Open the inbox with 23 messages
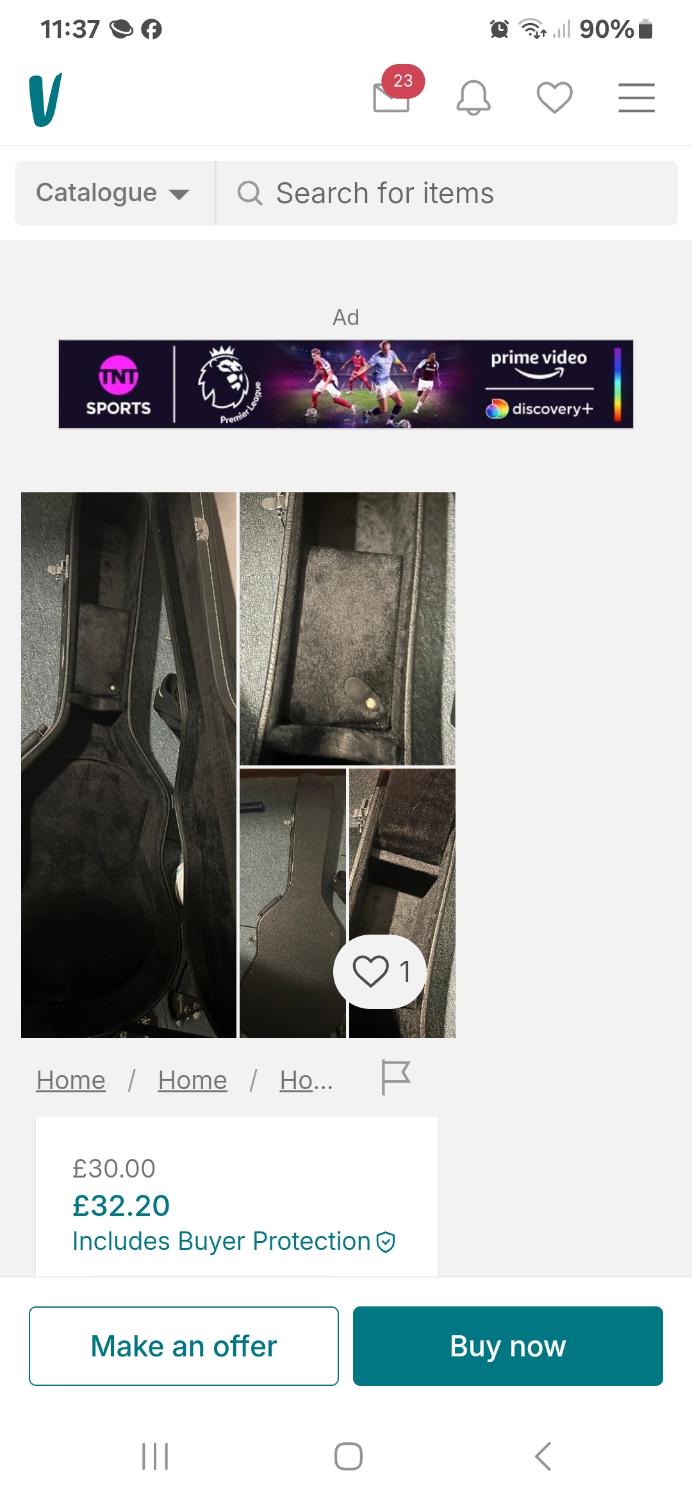 tap(392, 97)
